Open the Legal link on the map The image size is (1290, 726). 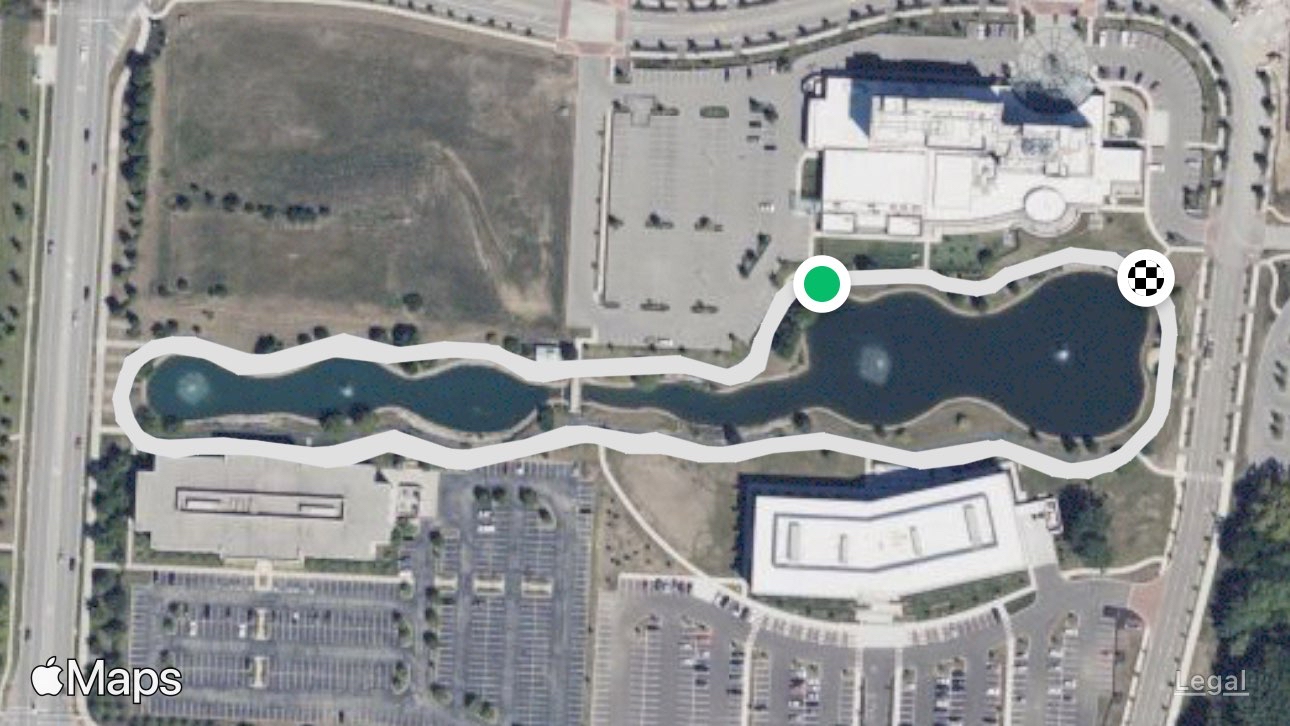pyautogui.click(x=1212, y=683)
